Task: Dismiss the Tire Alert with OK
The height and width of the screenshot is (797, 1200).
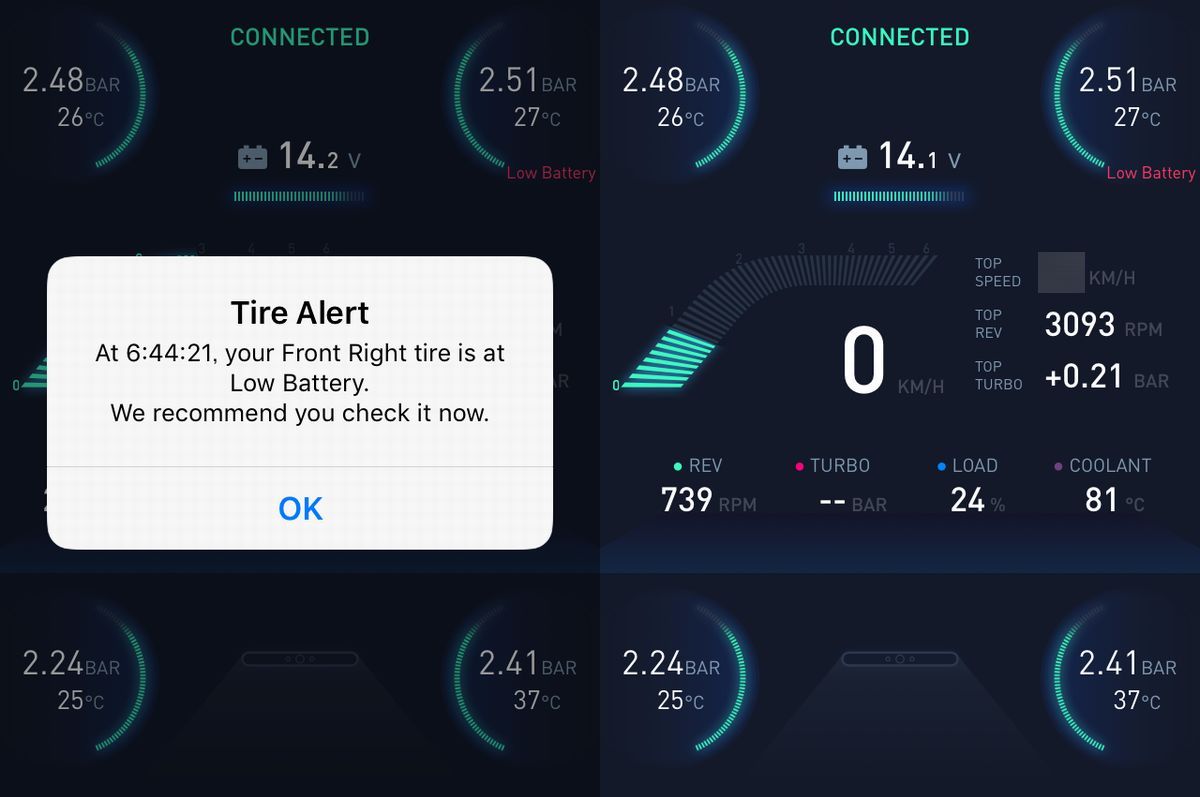Action: pyautogui.click(x=300, y=508)
